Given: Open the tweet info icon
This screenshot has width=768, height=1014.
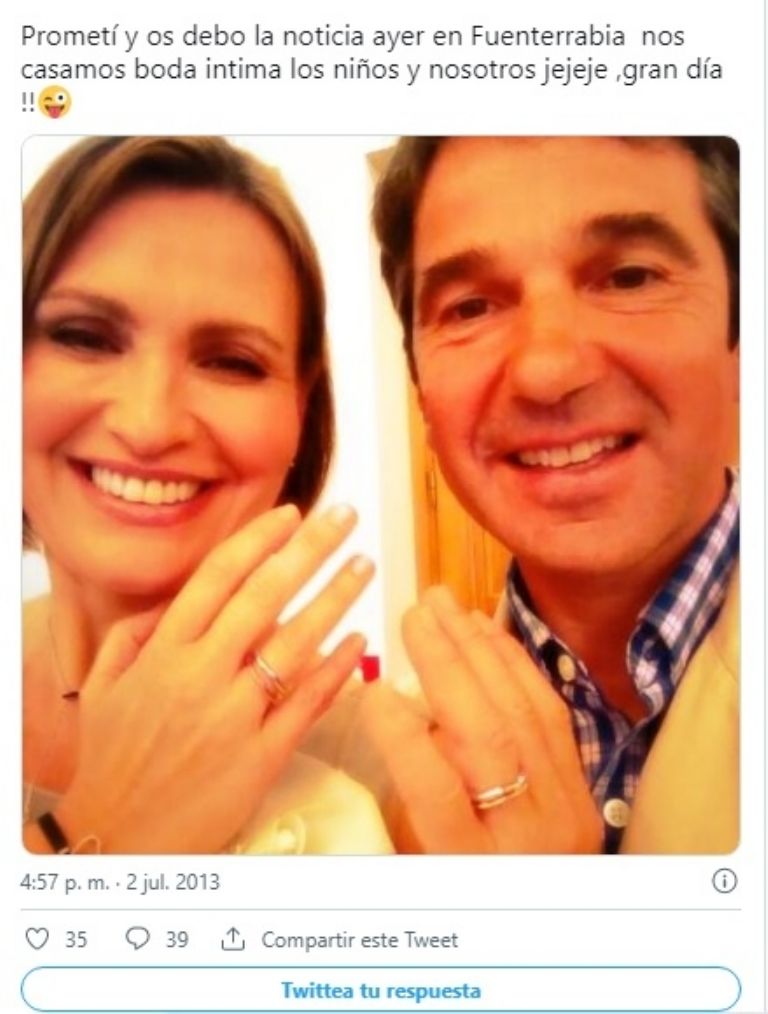Looking at the screenshot, I should (725, 881).
